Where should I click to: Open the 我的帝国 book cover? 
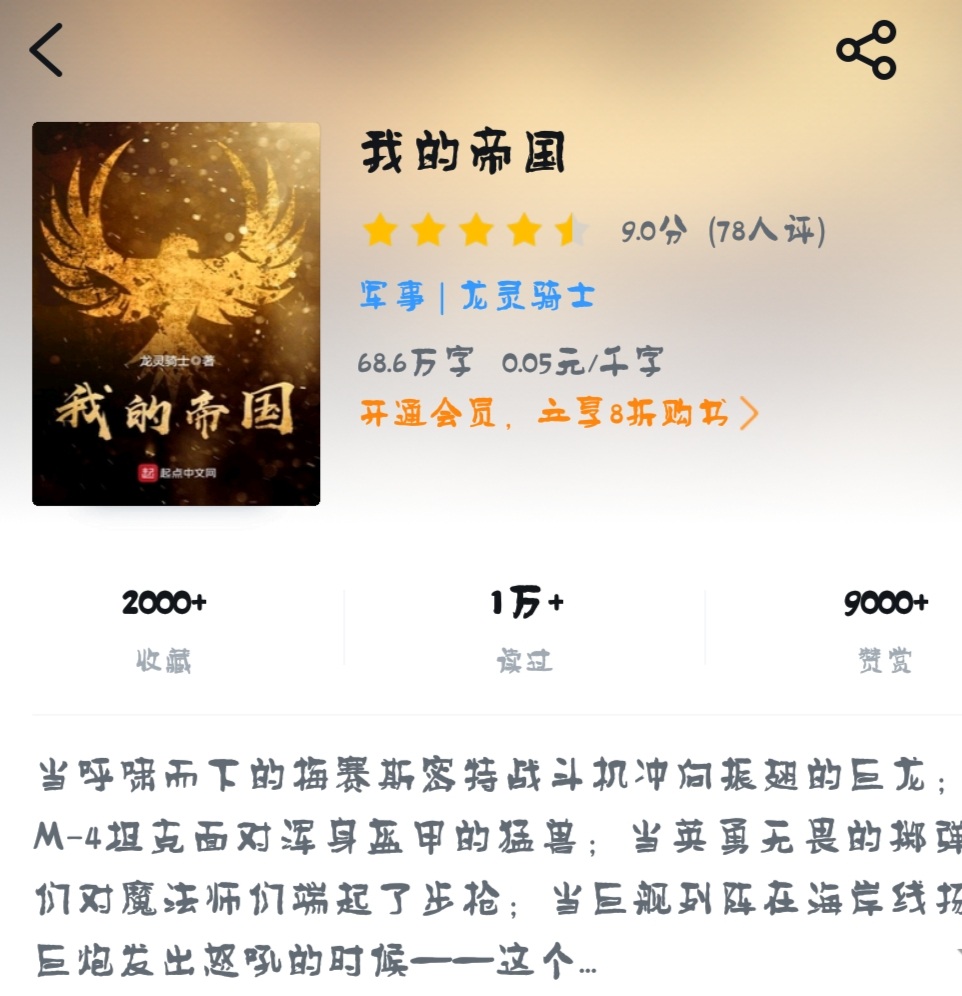click(x=176, y=314)
